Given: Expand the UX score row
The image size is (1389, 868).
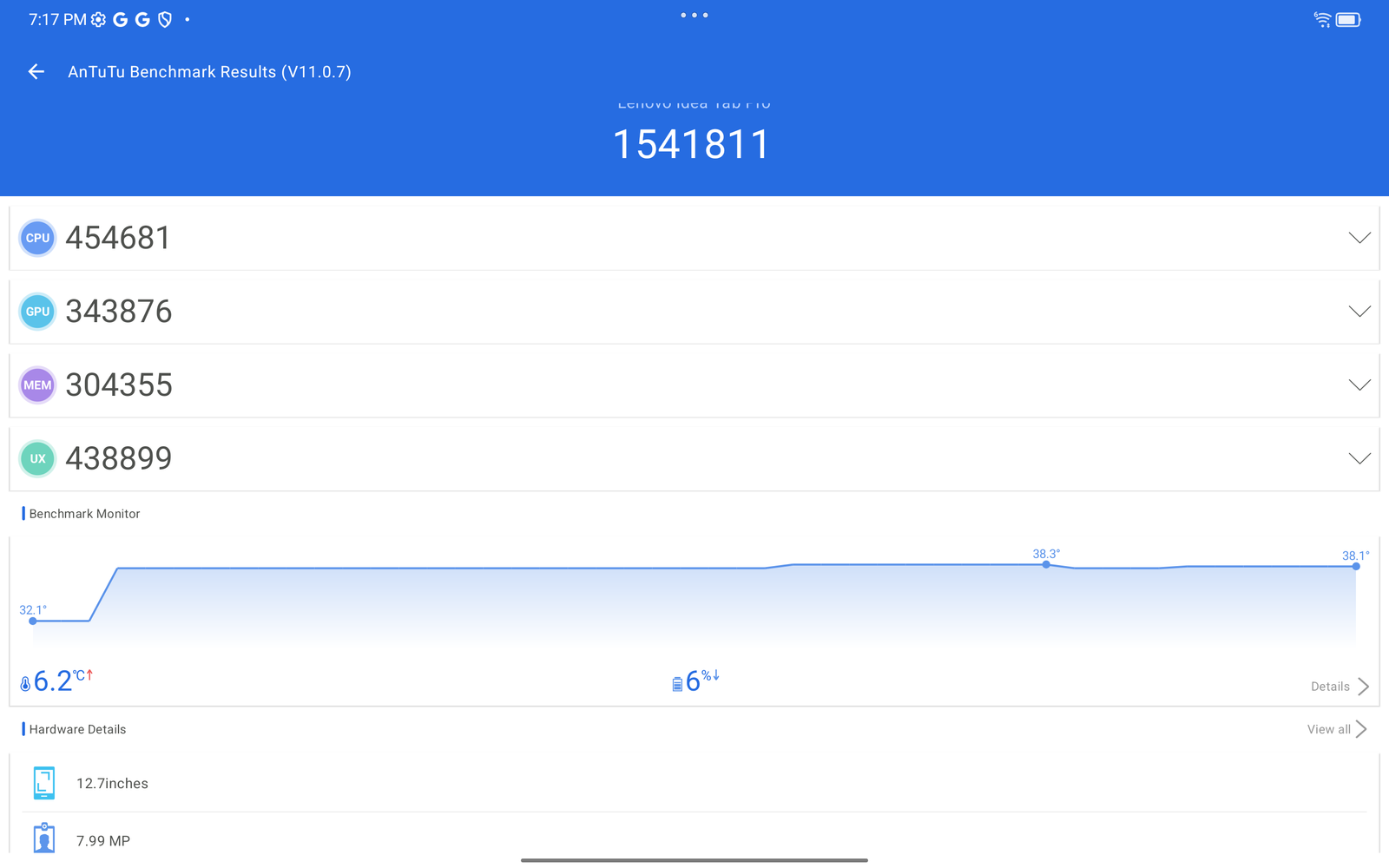Looking at the screenshot, I should 1359,458.
